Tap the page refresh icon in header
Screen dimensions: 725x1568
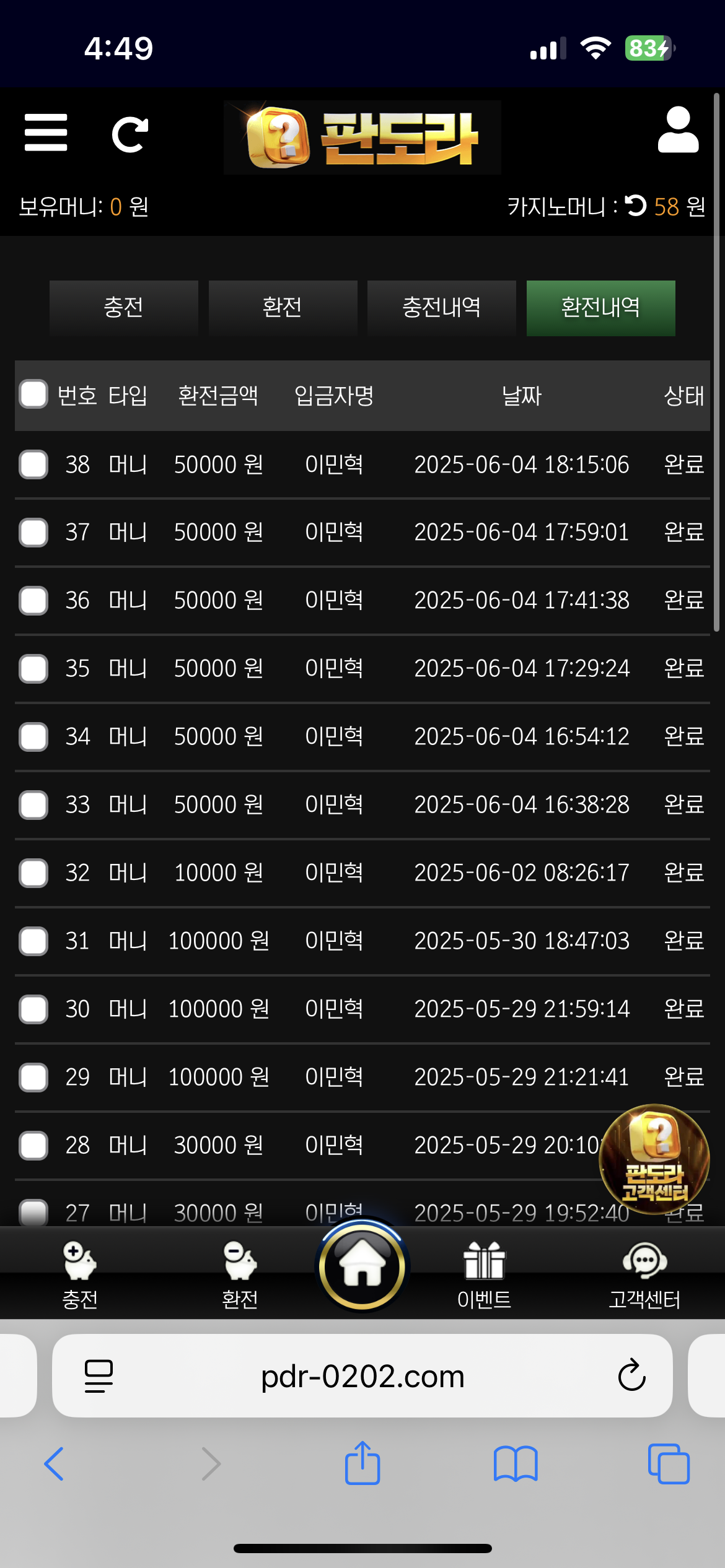click(130, 134)
